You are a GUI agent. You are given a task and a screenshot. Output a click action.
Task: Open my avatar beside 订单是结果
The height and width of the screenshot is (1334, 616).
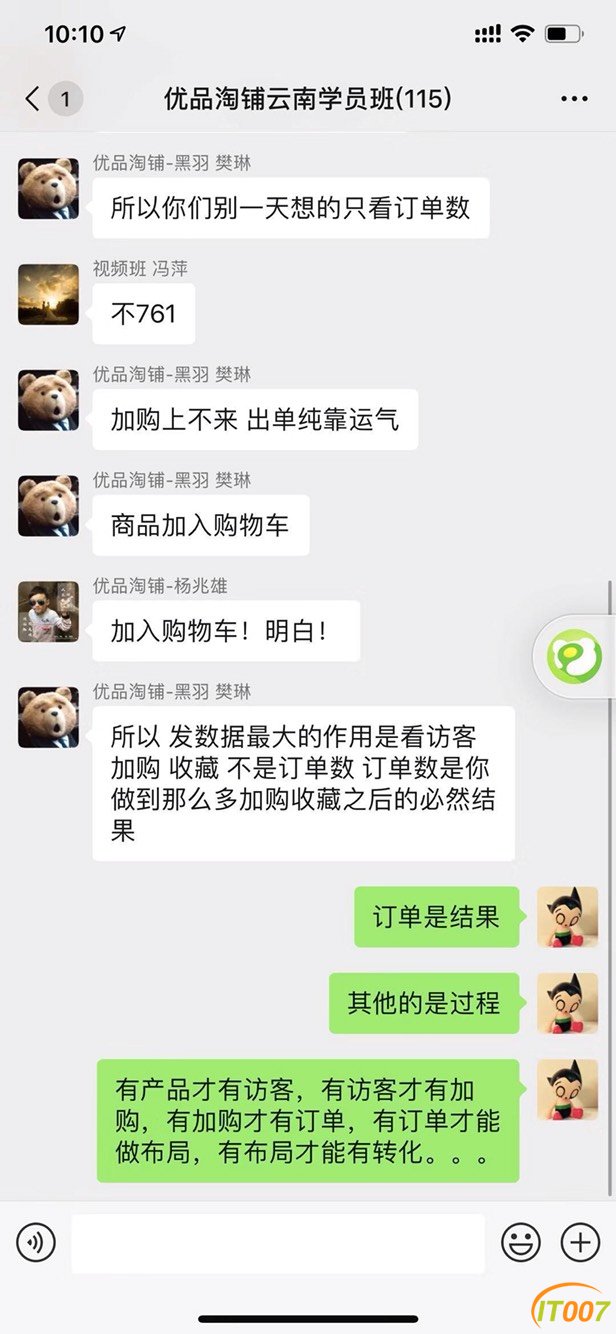pos(567,917)
